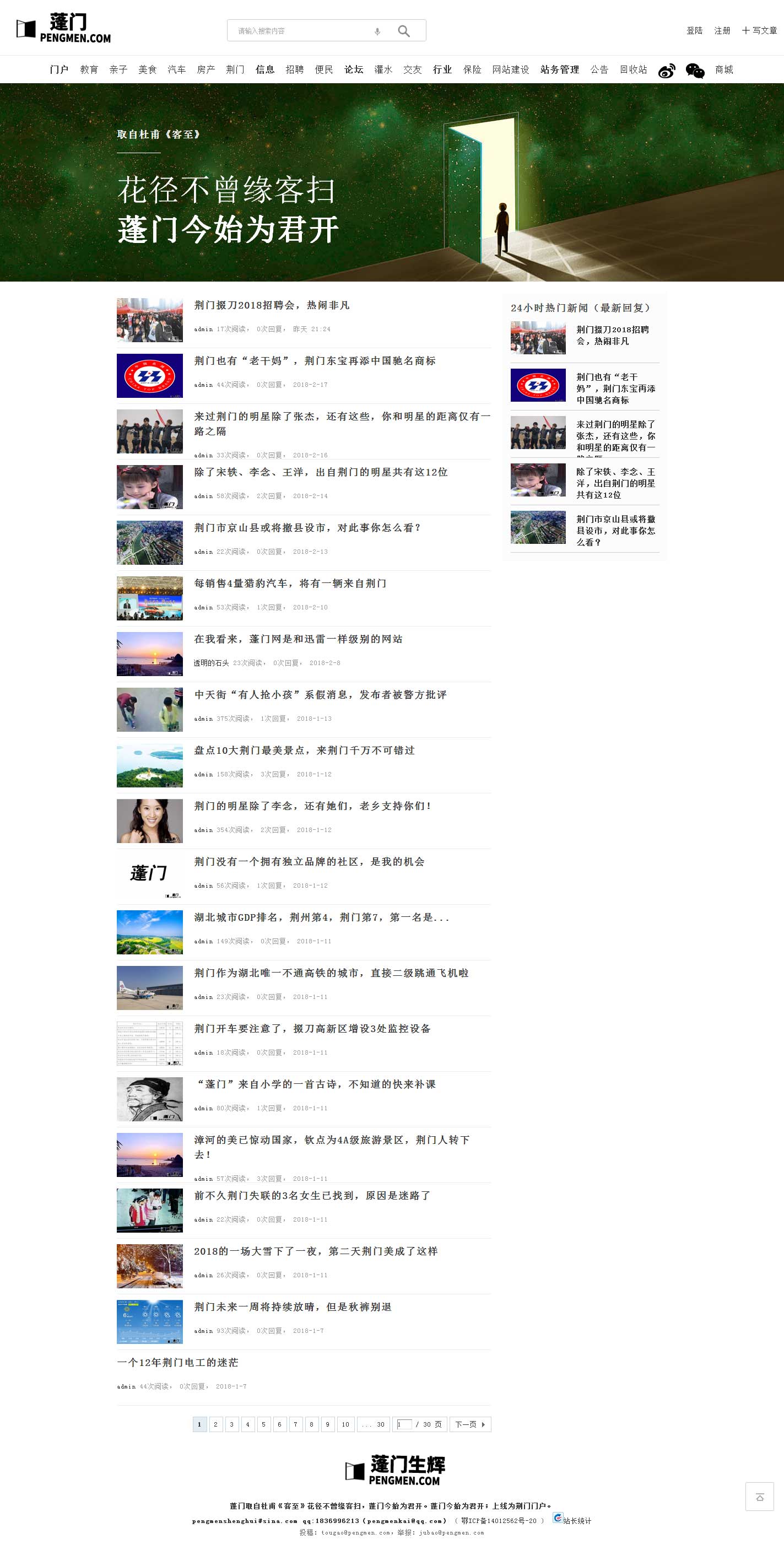Open the 商城 mall nav item
784x1566 pixels.
[x=724, y=69]
